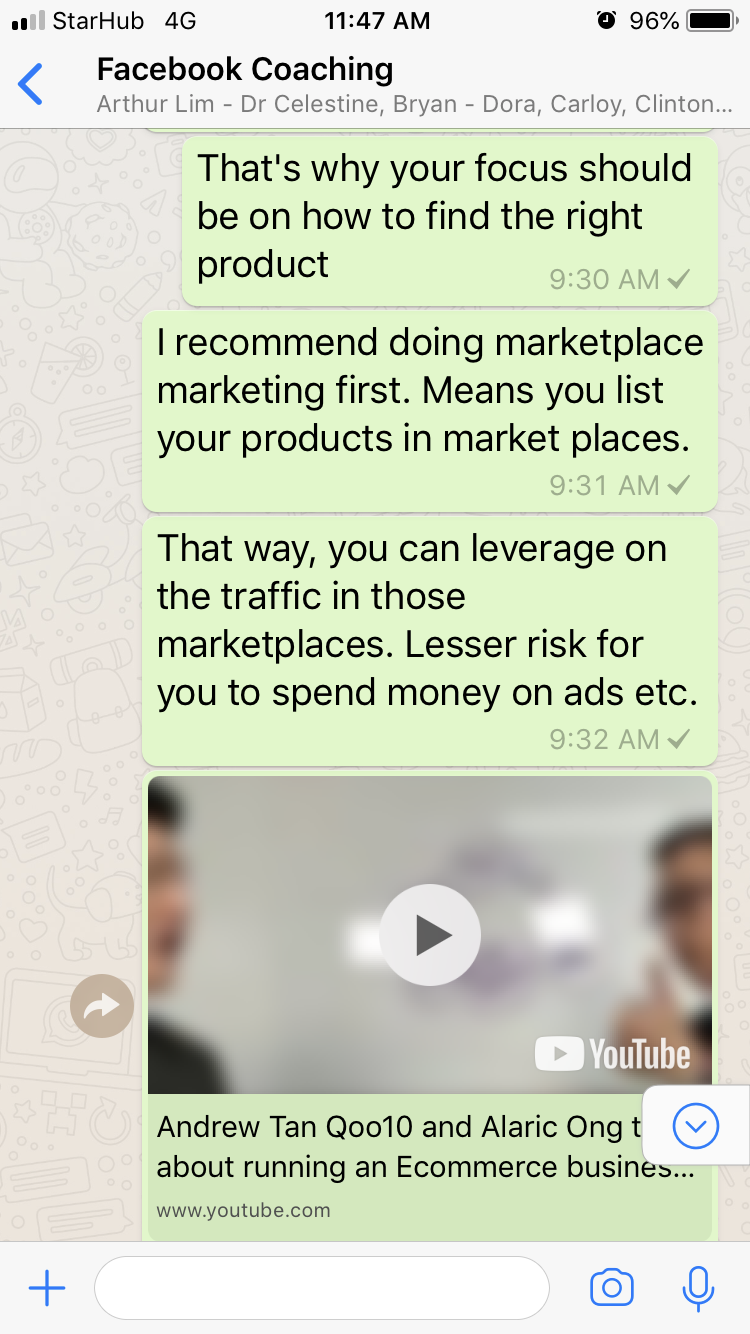Tap the microphone voice message icon

pos(698,1289)
